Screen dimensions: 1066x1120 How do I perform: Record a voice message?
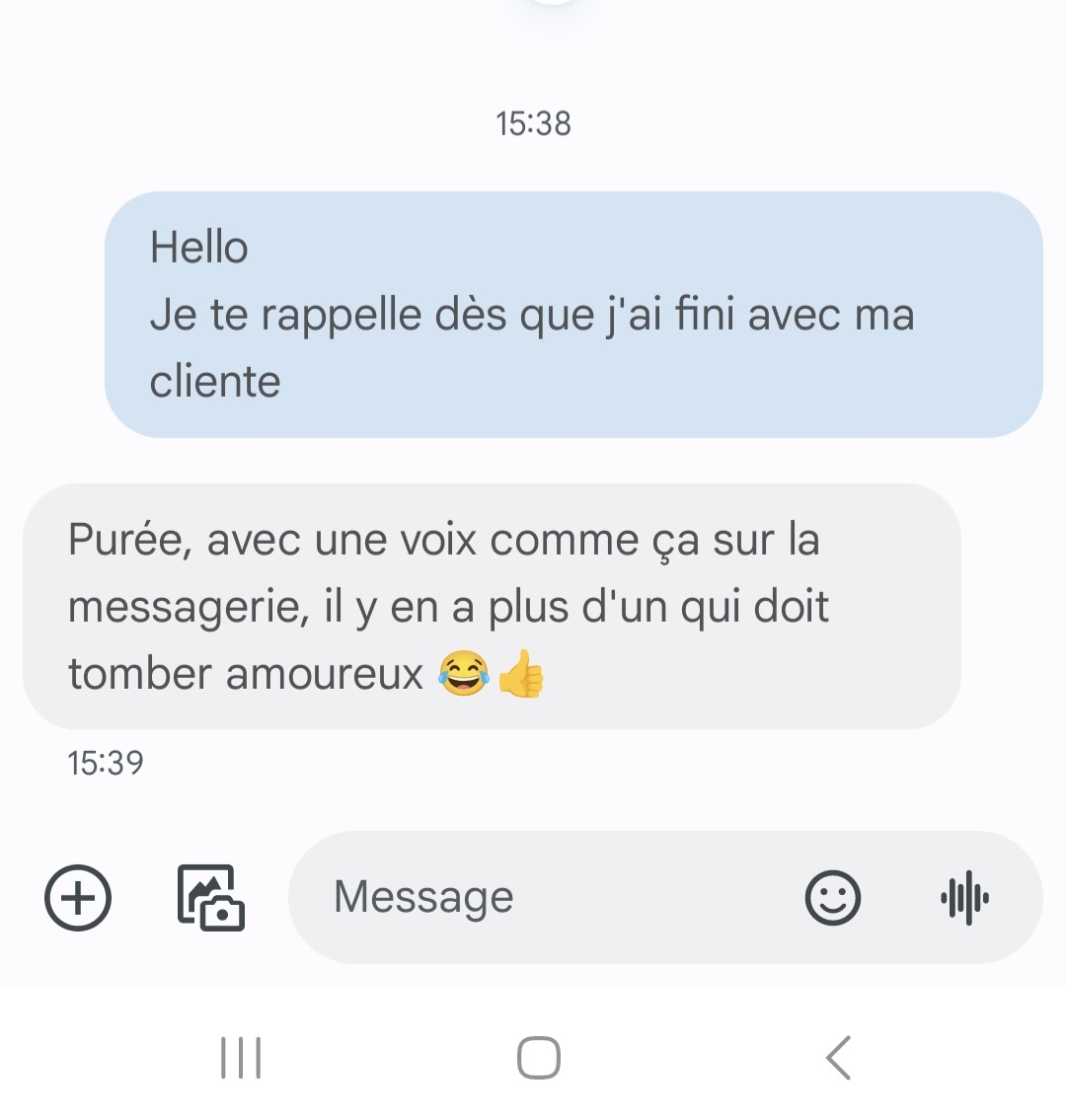(964, 898)
